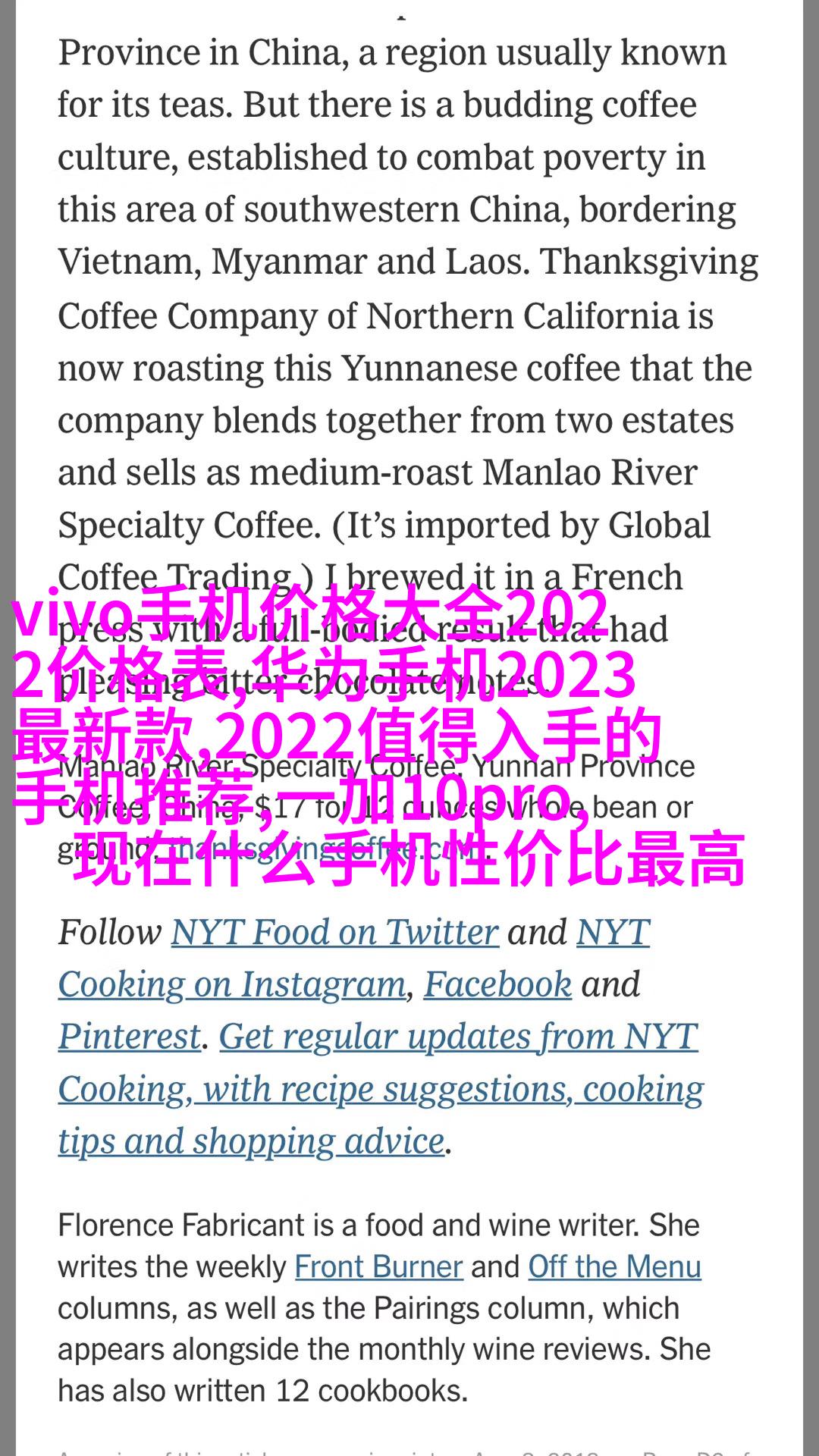The height and width of the screenshot is (1456, 819).
Task: Follow the Facebook link
Action: point(497,984)
